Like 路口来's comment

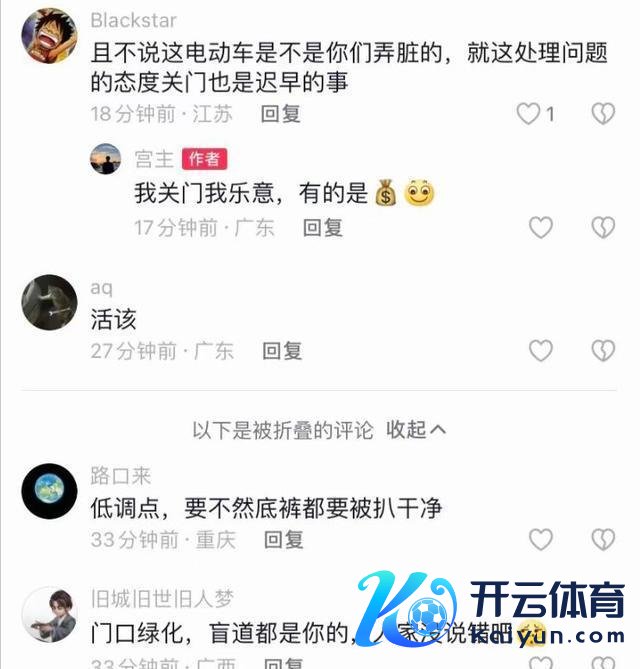pyautogui.click(x=541, y=540)
